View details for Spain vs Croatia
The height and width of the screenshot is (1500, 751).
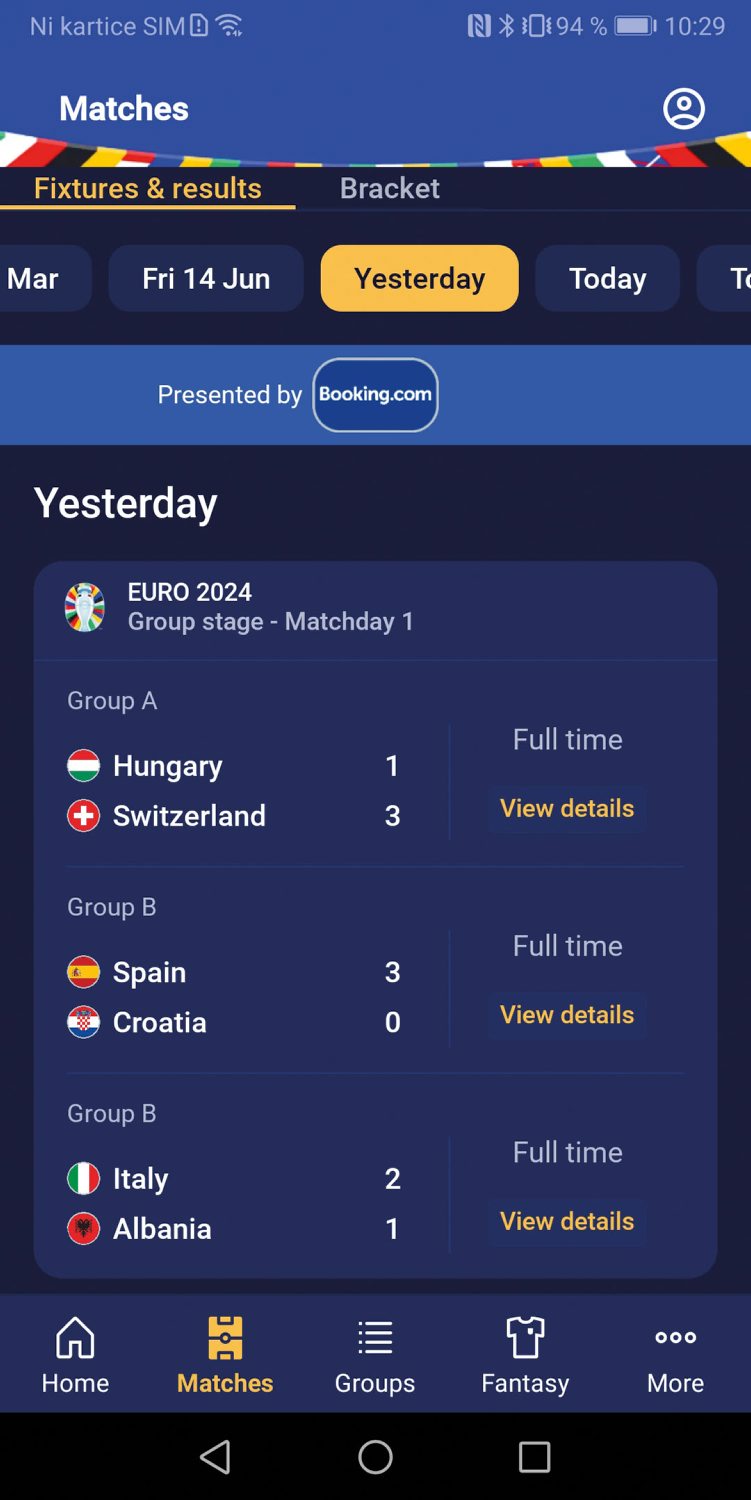567,1014
